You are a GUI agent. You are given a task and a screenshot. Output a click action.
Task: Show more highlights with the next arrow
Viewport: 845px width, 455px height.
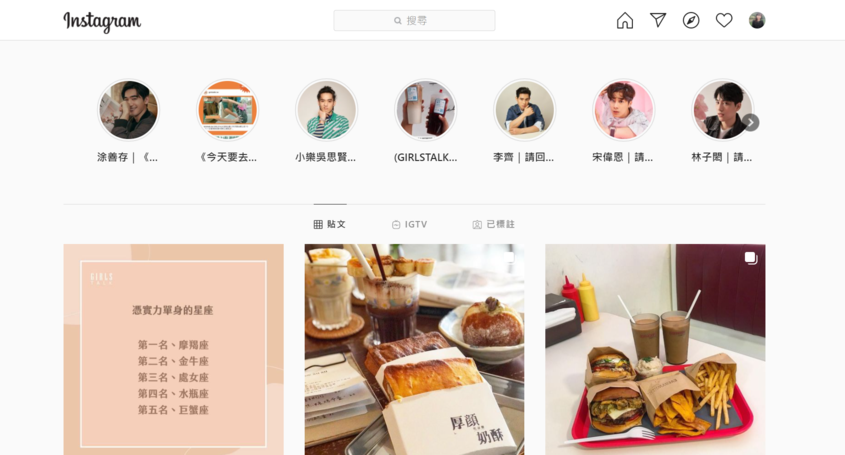(751, 122)
